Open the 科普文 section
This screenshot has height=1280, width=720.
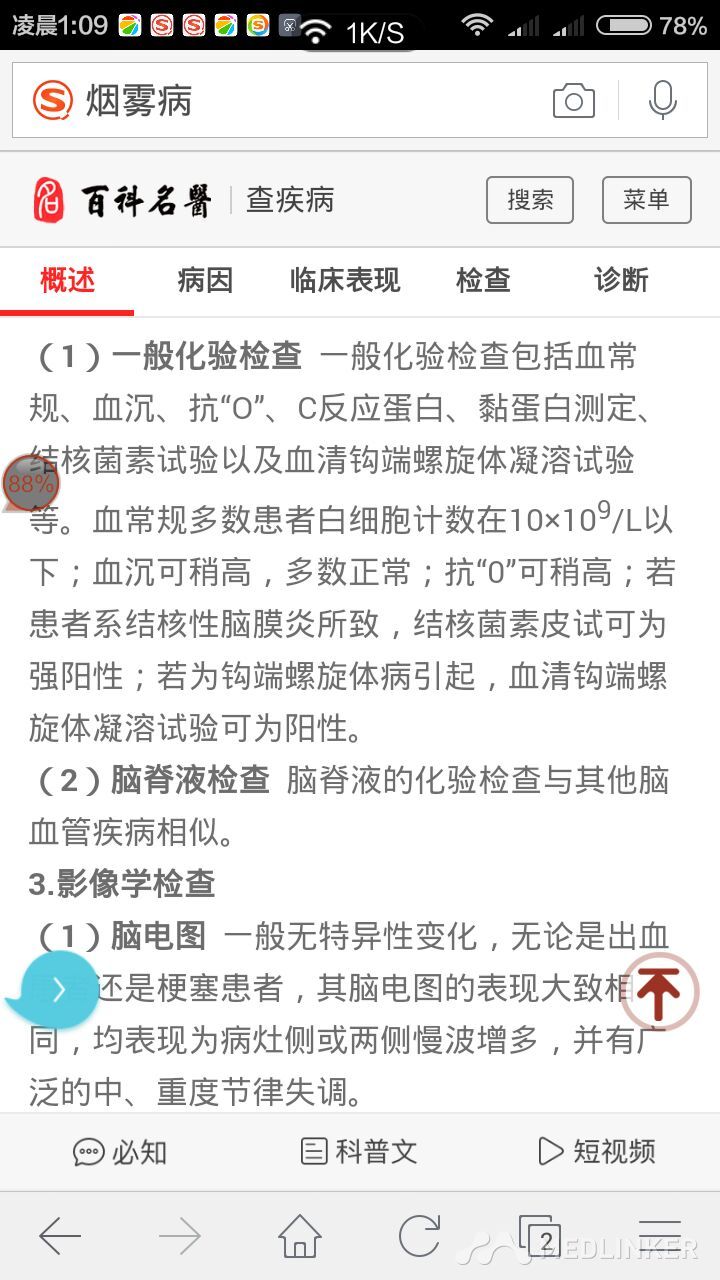click(x=359, y=1152)
